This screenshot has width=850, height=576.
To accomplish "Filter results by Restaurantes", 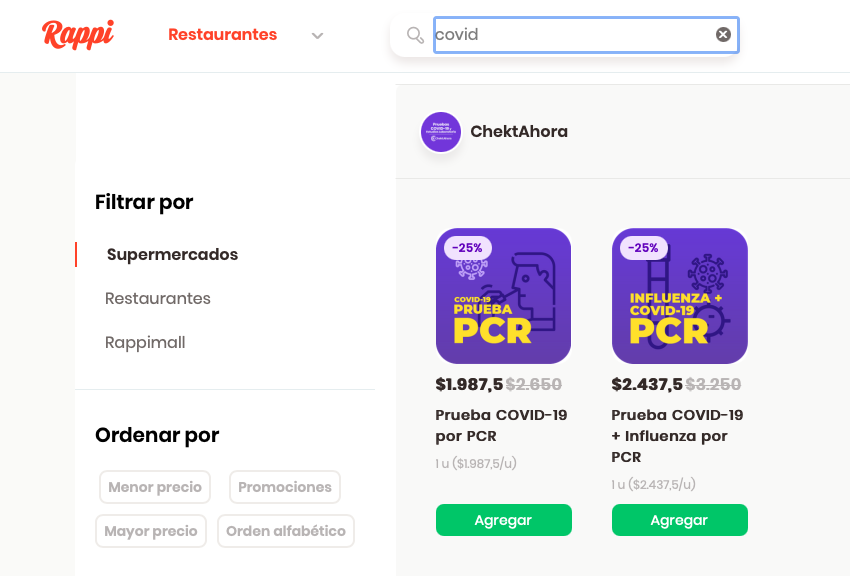I will [x=158, y=299].
